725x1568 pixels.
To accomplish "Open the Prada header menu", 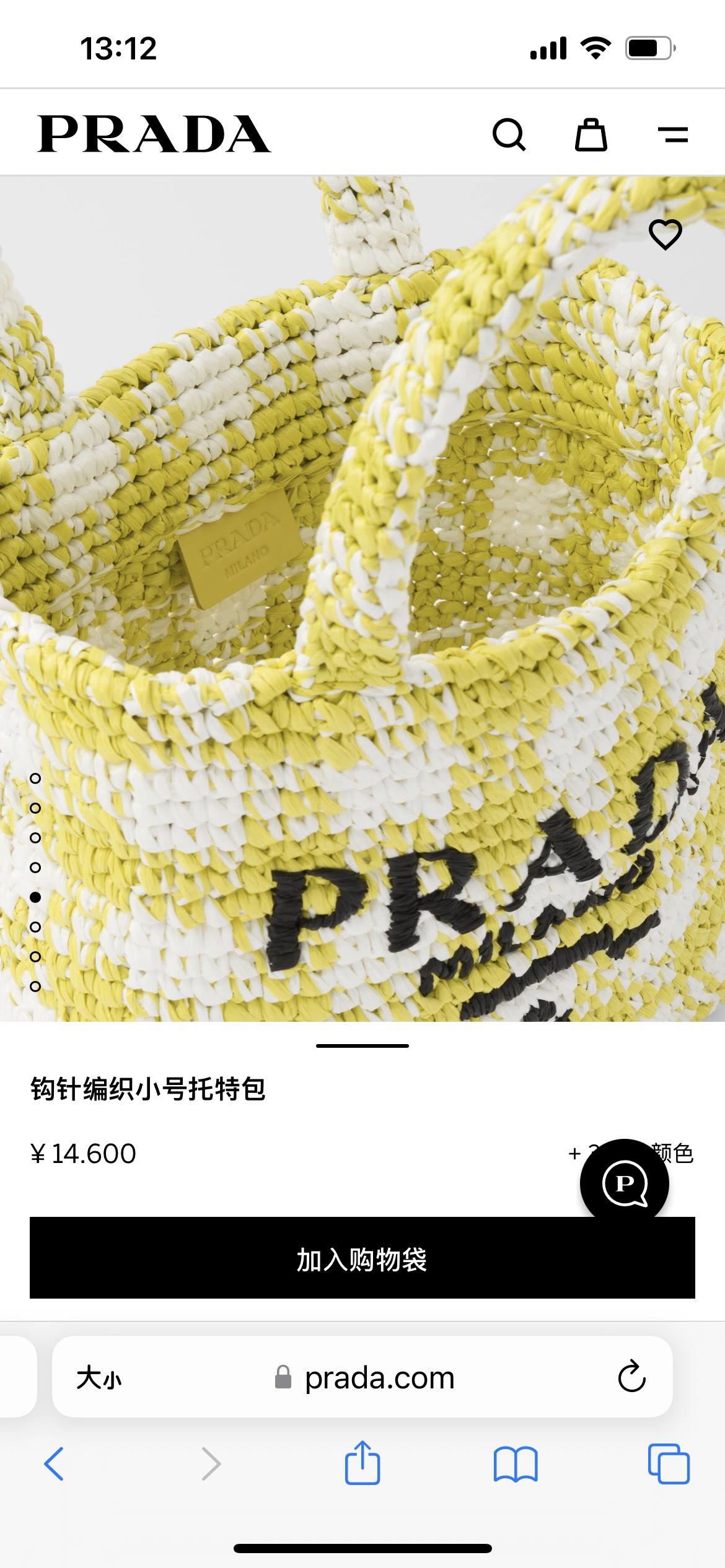I will (672, 134).
